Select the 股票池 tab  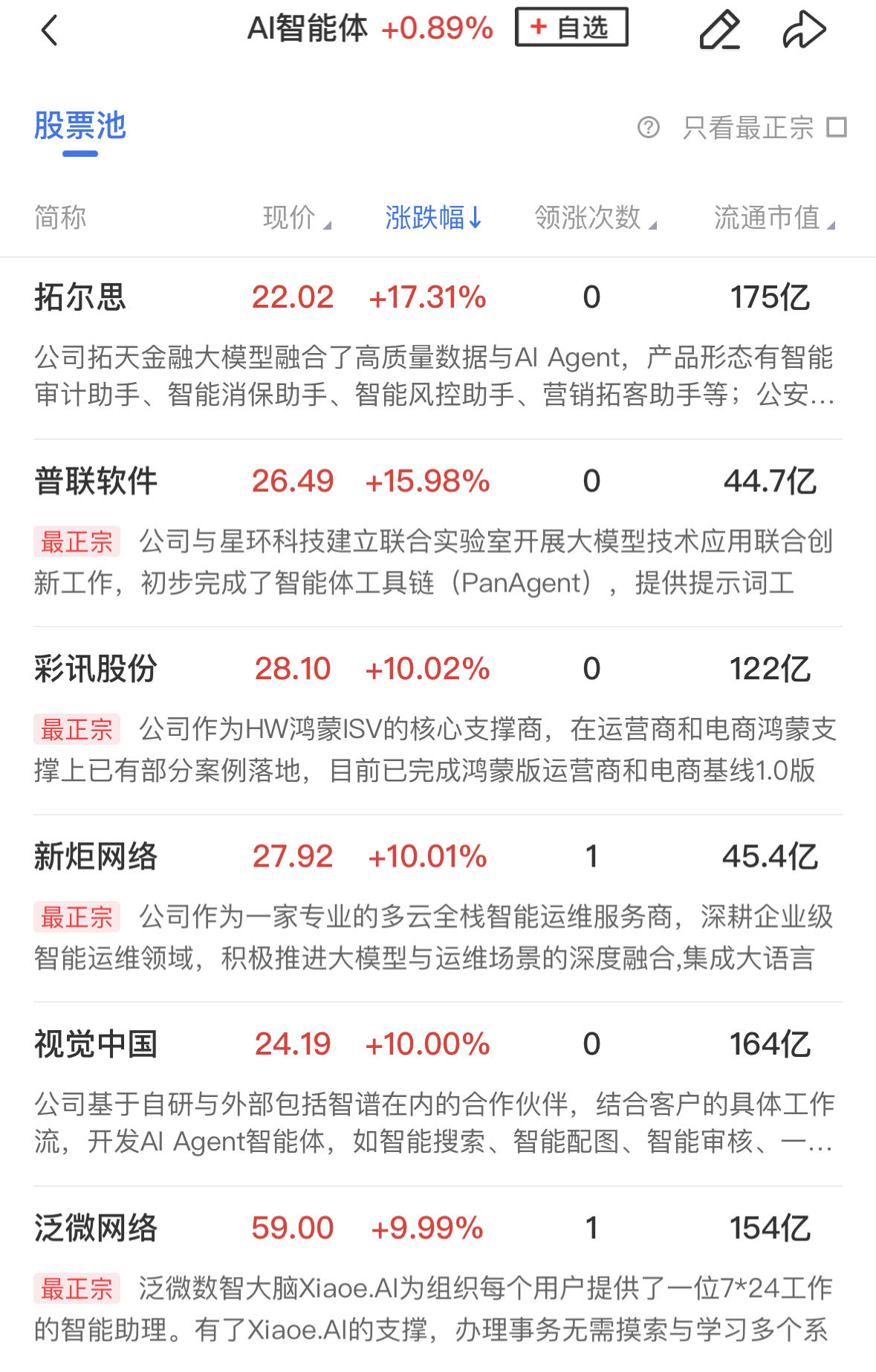point(80,126)
